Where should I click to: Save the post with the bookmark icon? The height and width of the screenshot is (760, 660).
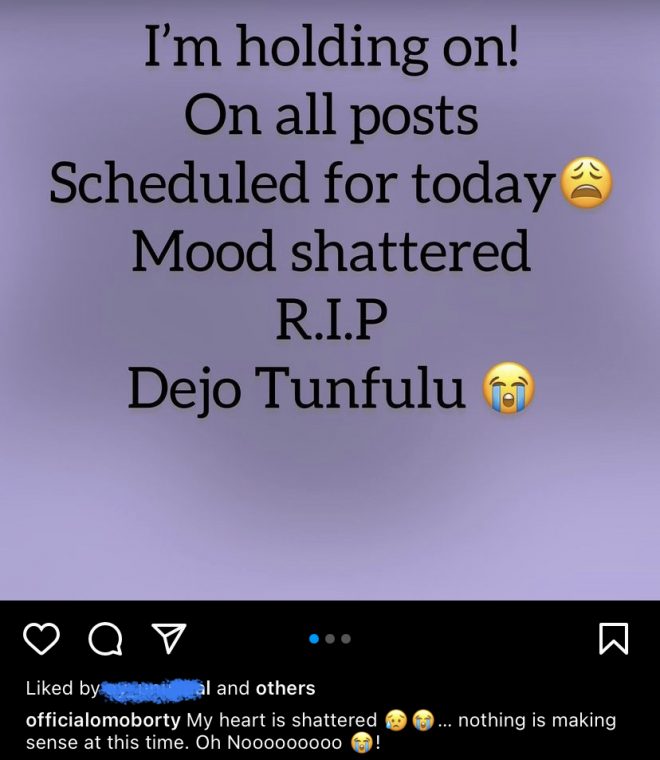tap(614, 638)
